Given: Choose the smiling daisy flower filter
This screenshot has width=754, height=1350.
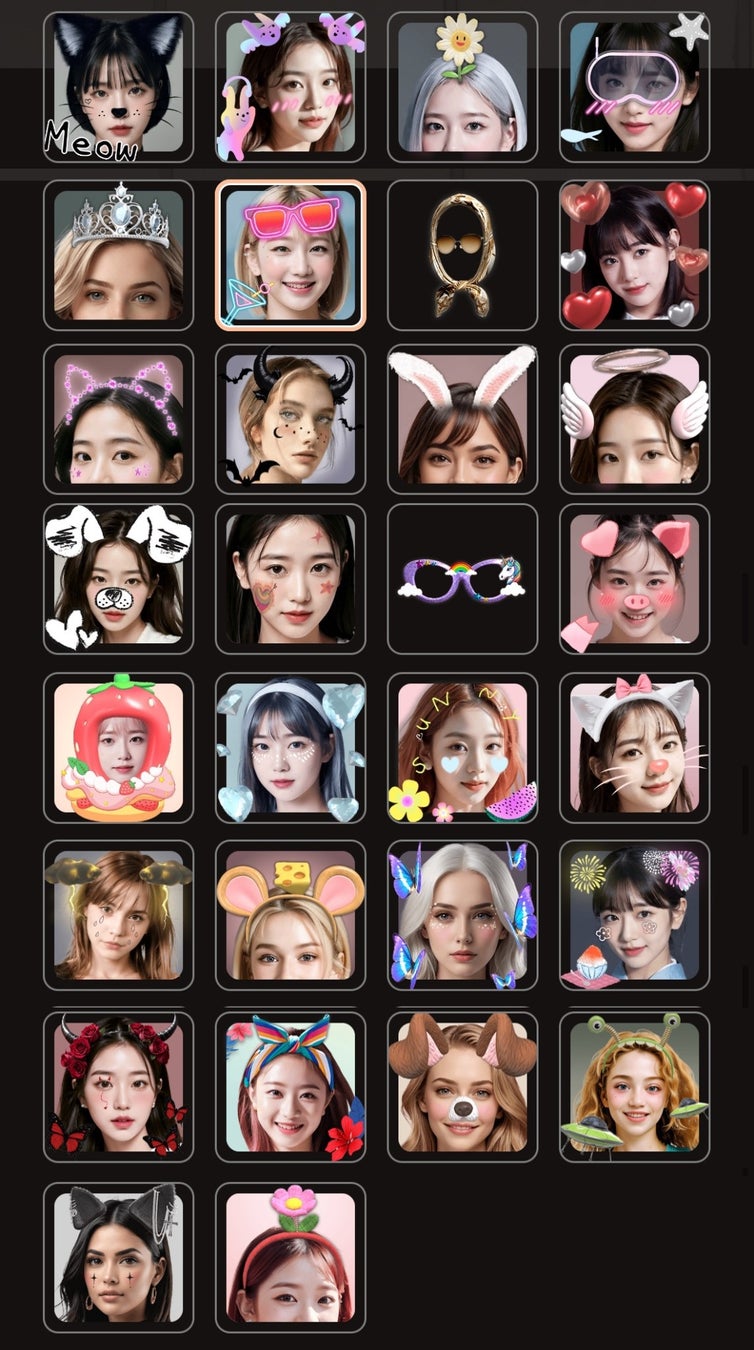Looking at the screenshot, I should tap(462, 87).
